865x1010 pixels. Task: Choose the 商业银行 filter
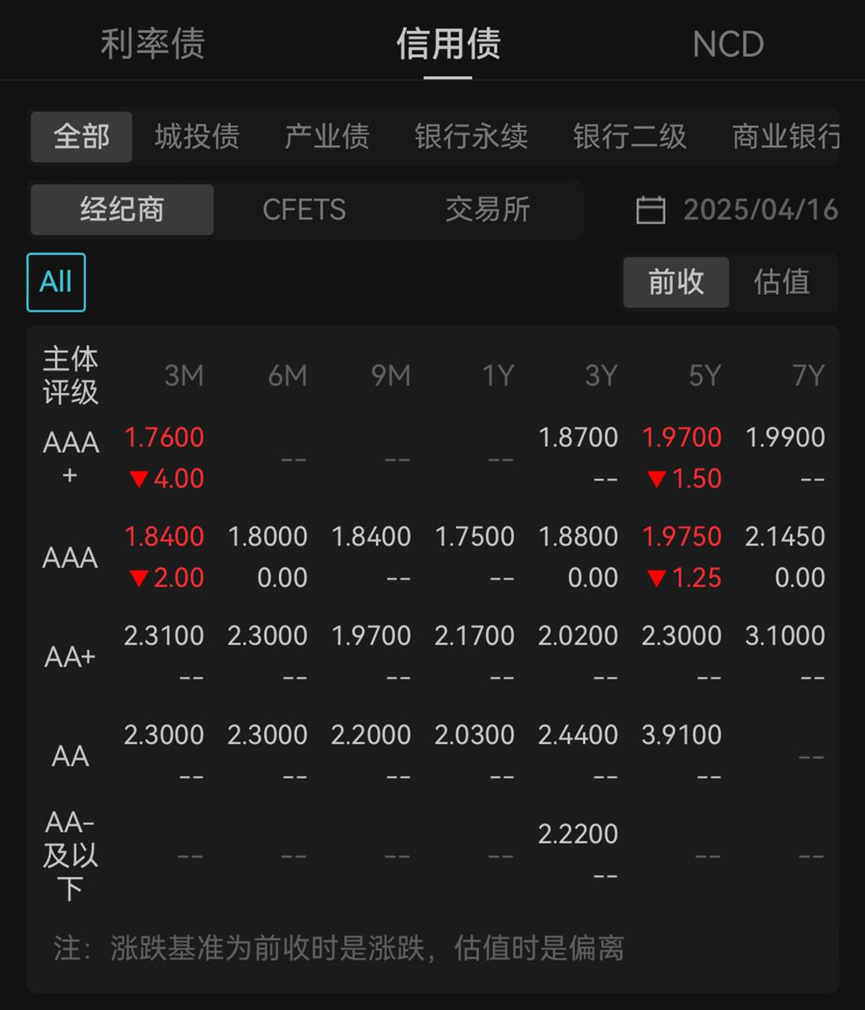pos(788,137)
